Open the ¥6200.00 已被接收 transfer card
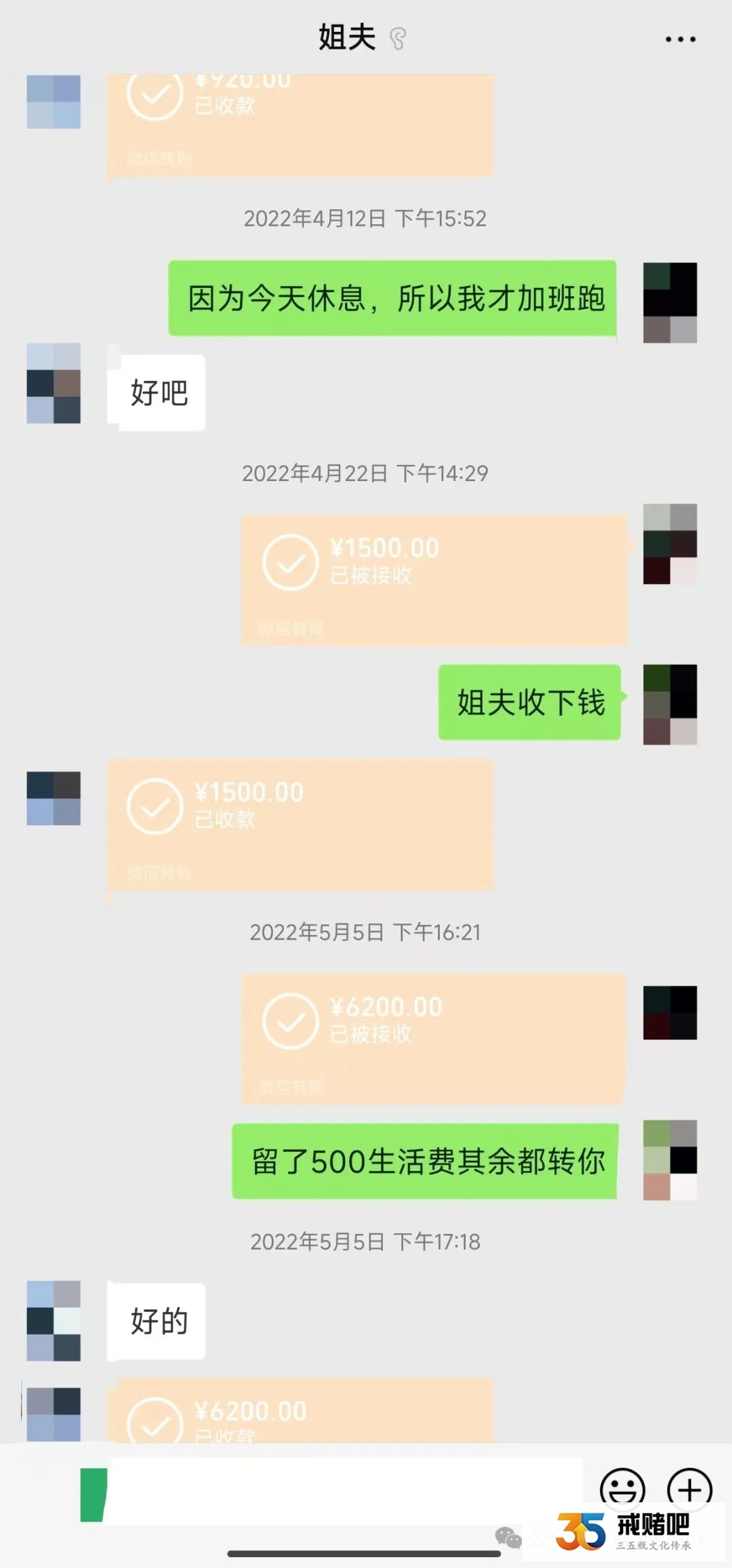Screen dimensions: 732x1568 coord(434,1039)
